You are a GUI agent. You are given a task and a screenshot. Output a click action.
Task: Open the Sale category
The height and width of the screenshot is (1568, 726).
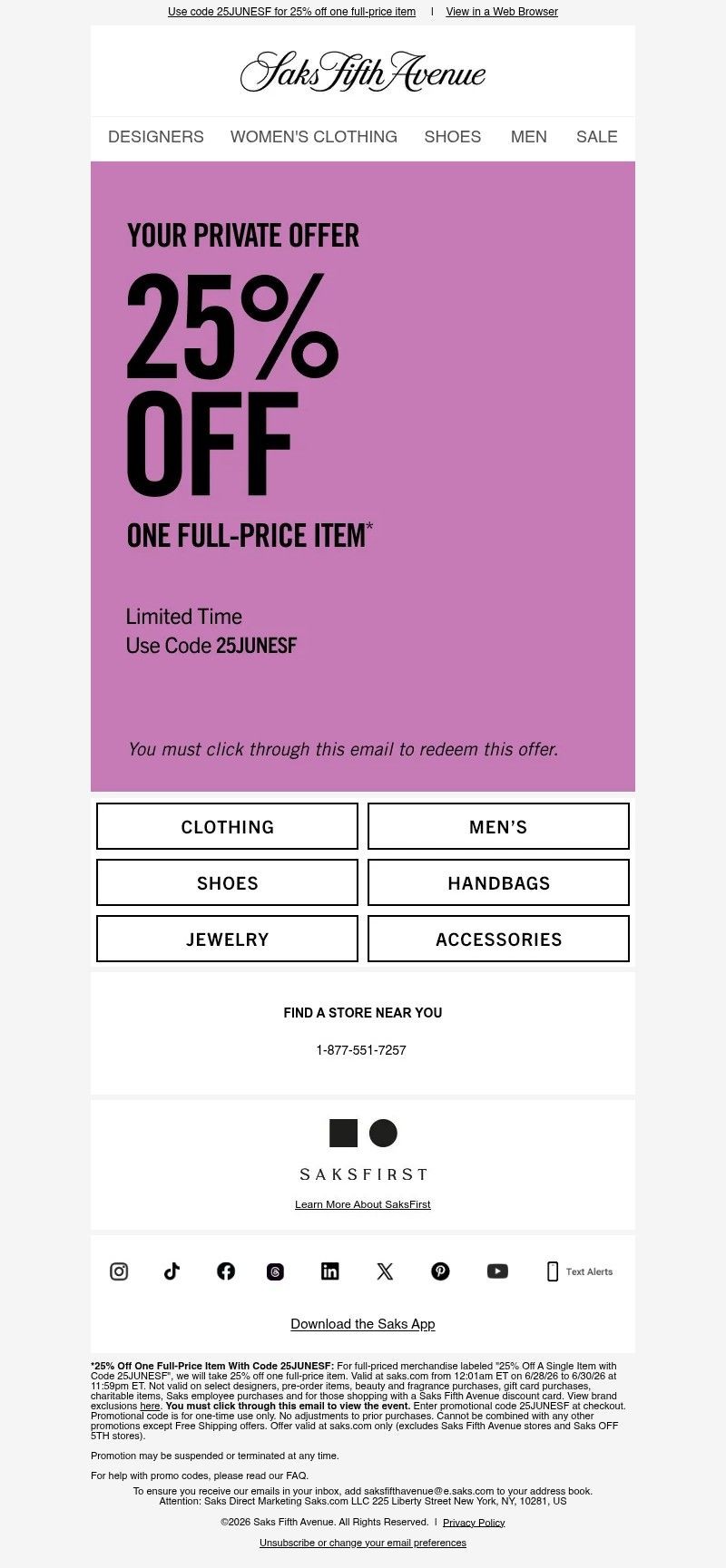tap(597, 137)
